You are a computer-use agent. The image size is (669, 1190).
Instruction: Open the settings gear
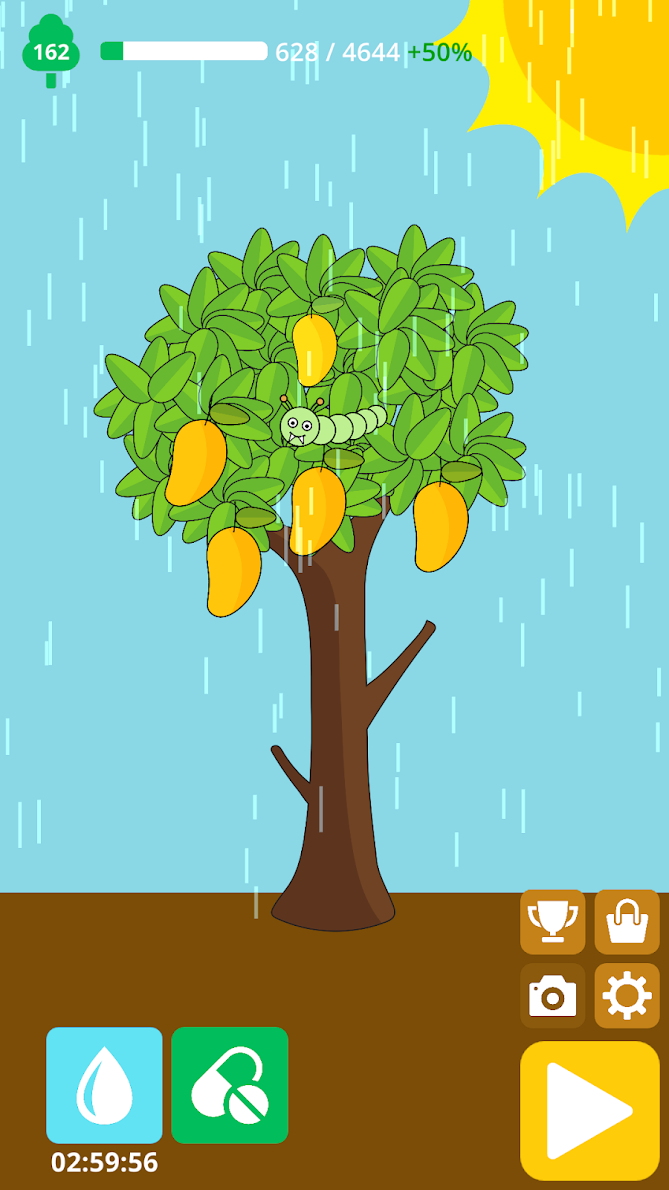(627, 996)
